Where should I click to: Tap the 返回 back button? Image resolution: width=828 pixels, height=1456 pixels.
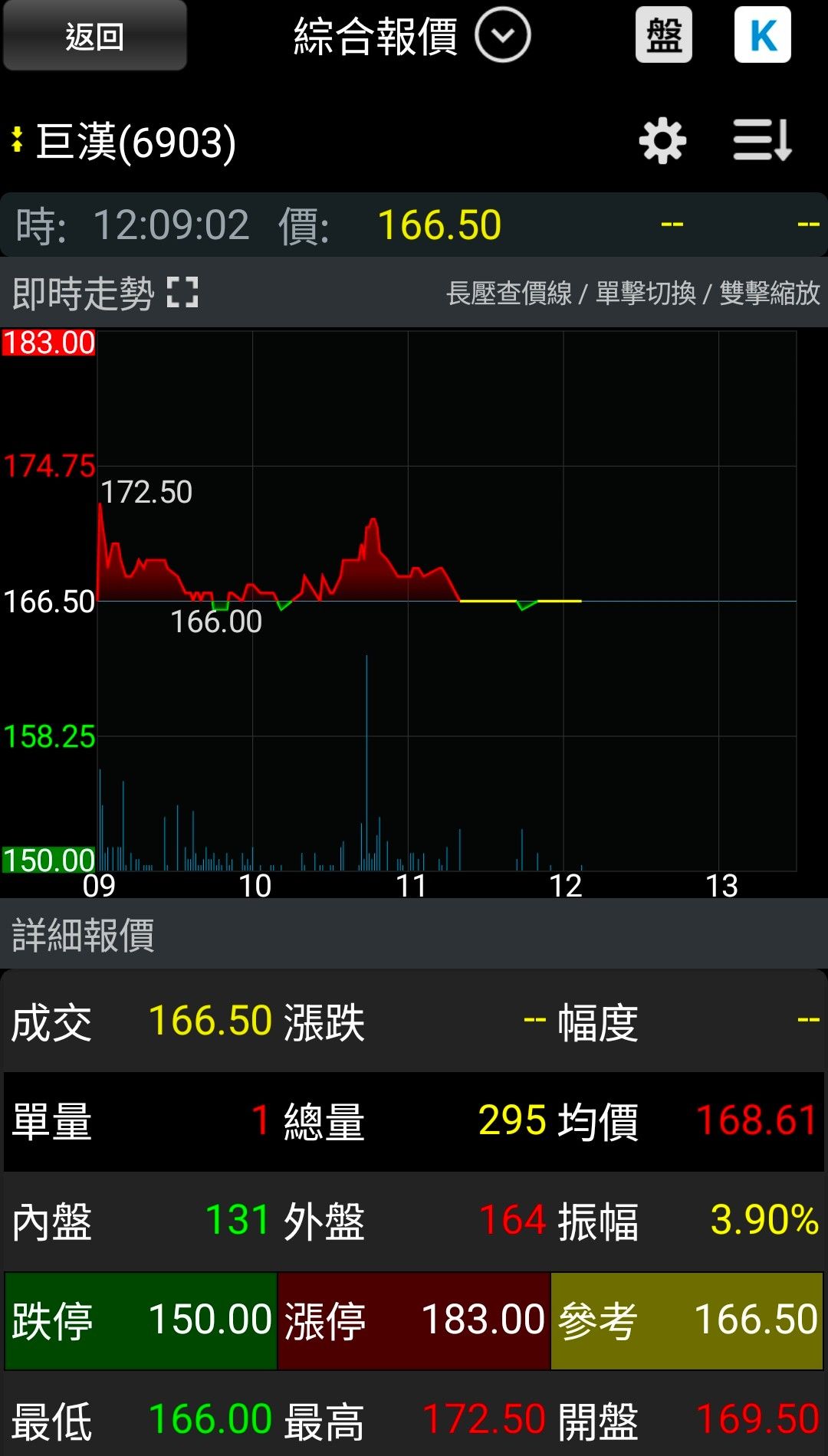[94, 36]
